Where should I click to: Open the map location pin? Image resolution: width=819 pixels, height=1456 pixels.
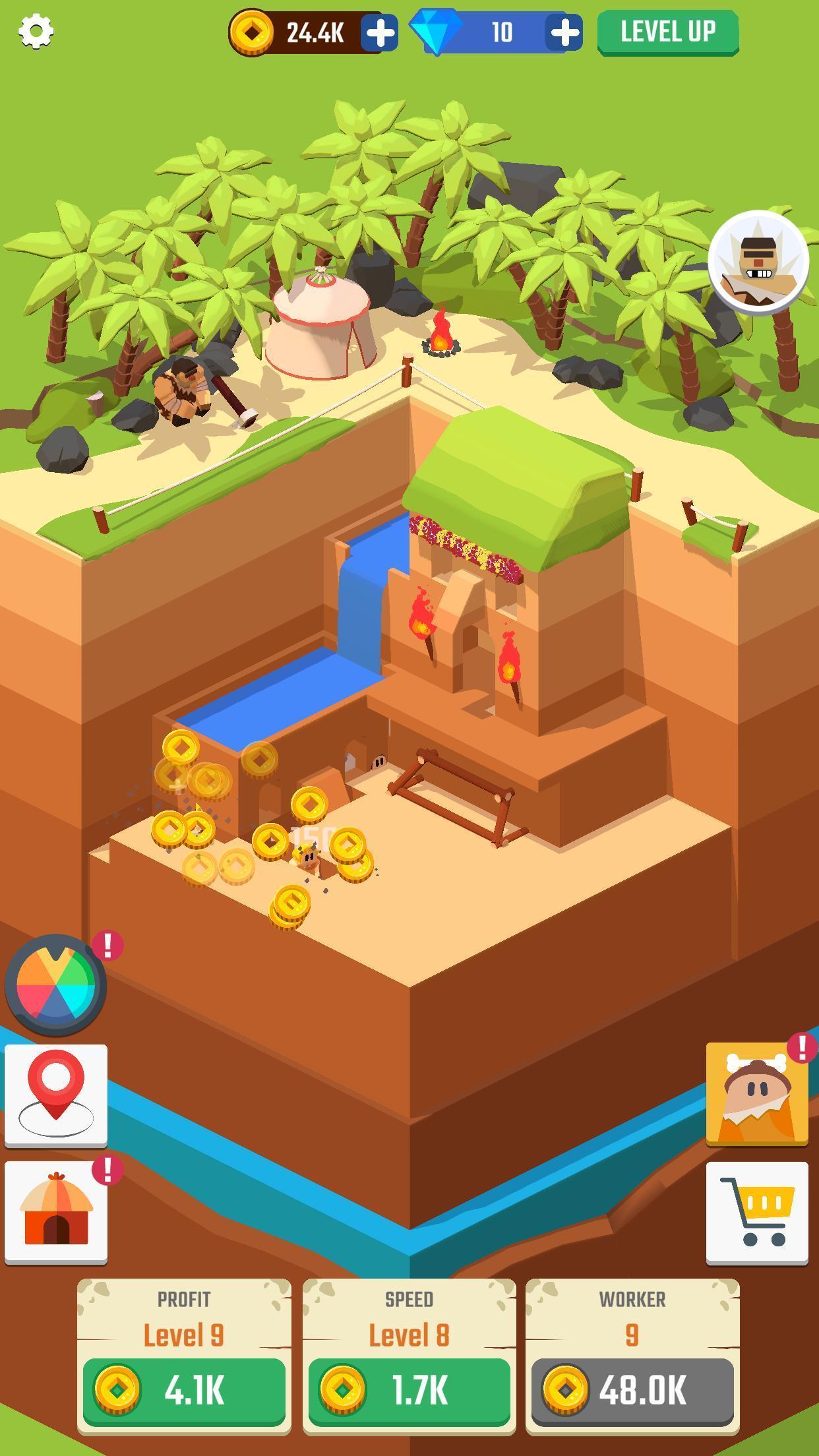[56, 1095]
